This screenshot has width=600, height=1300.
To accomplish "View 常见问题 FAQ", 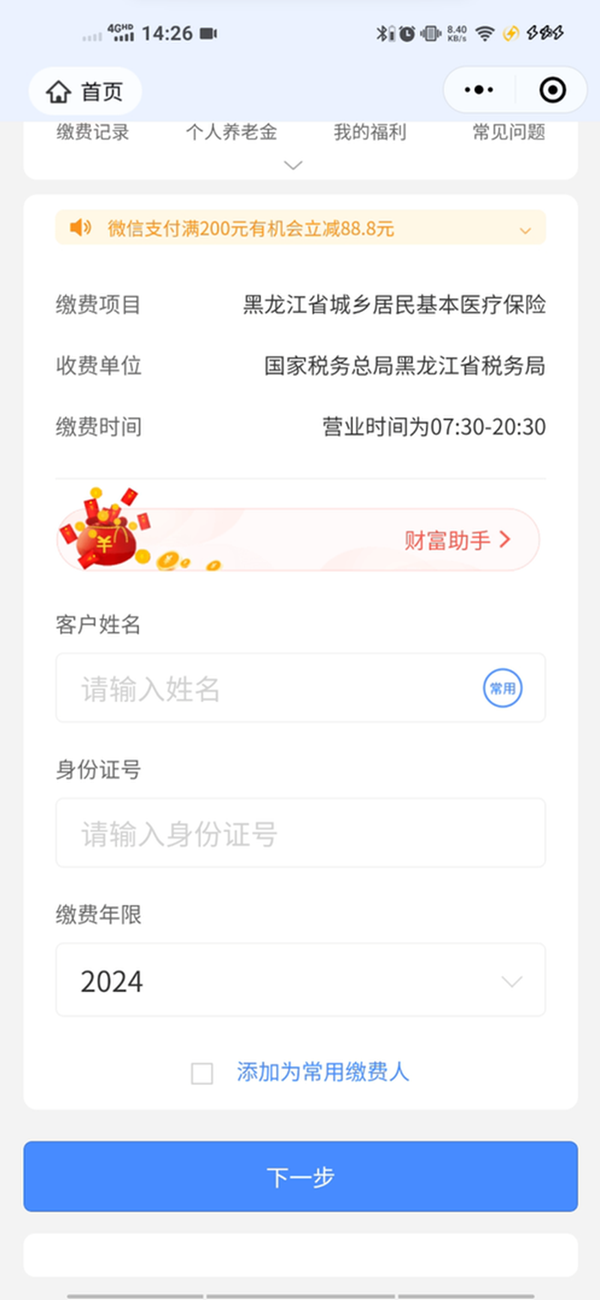I will 509,132.
